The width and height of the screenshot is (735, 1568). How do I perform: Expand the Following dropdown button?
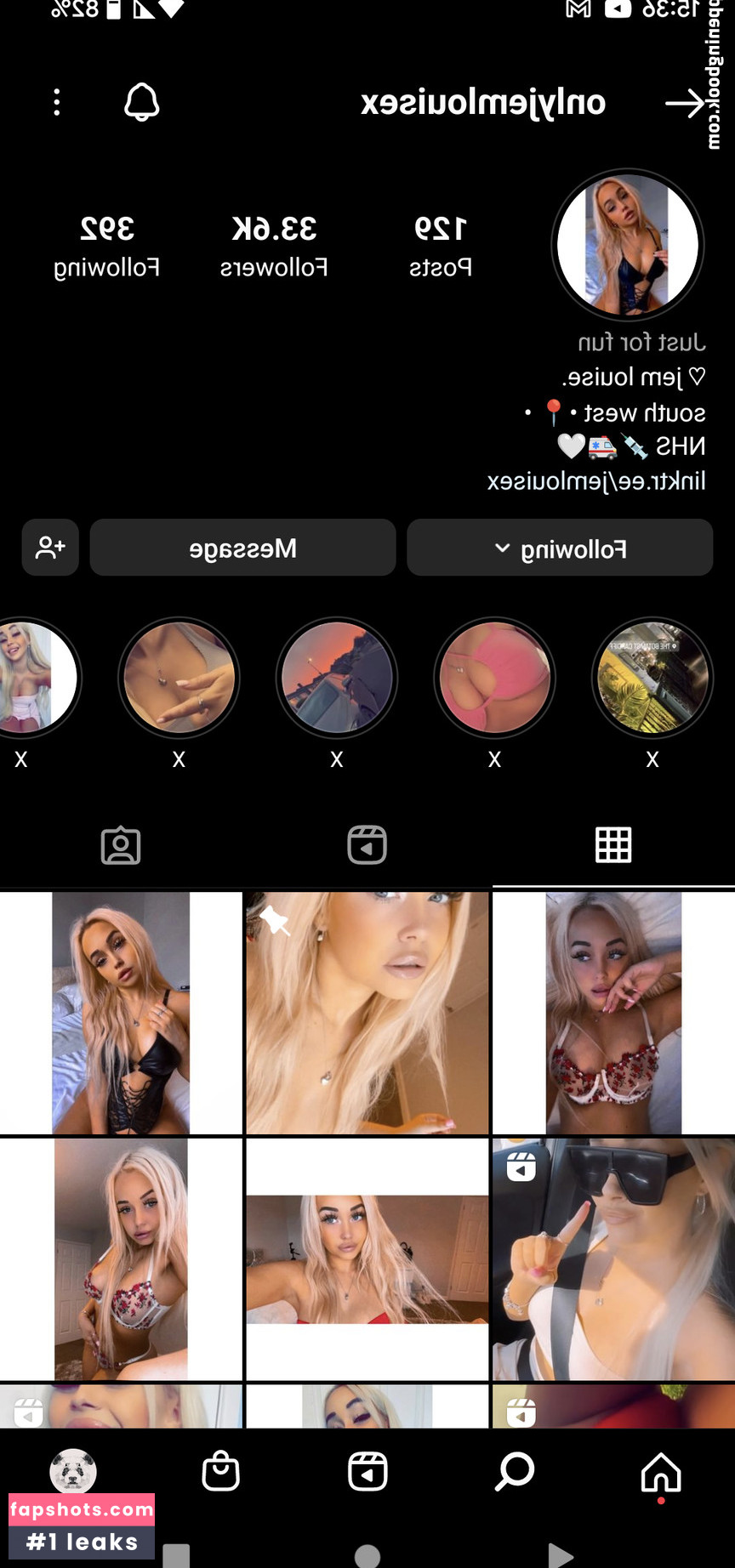pyautogui.click(x=560, y=548)
